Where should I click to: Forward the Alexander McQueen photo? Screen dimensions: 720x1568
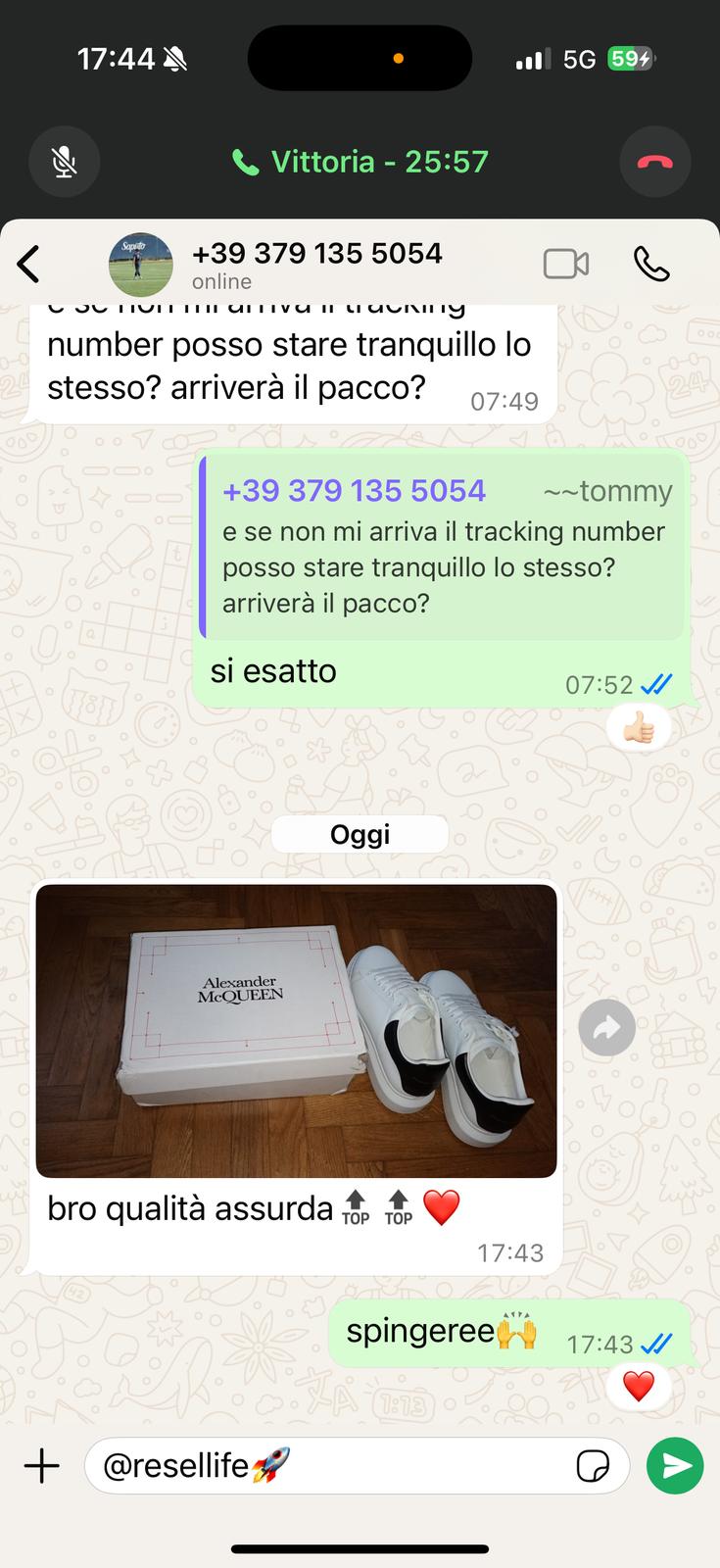tap(606, 1027)
